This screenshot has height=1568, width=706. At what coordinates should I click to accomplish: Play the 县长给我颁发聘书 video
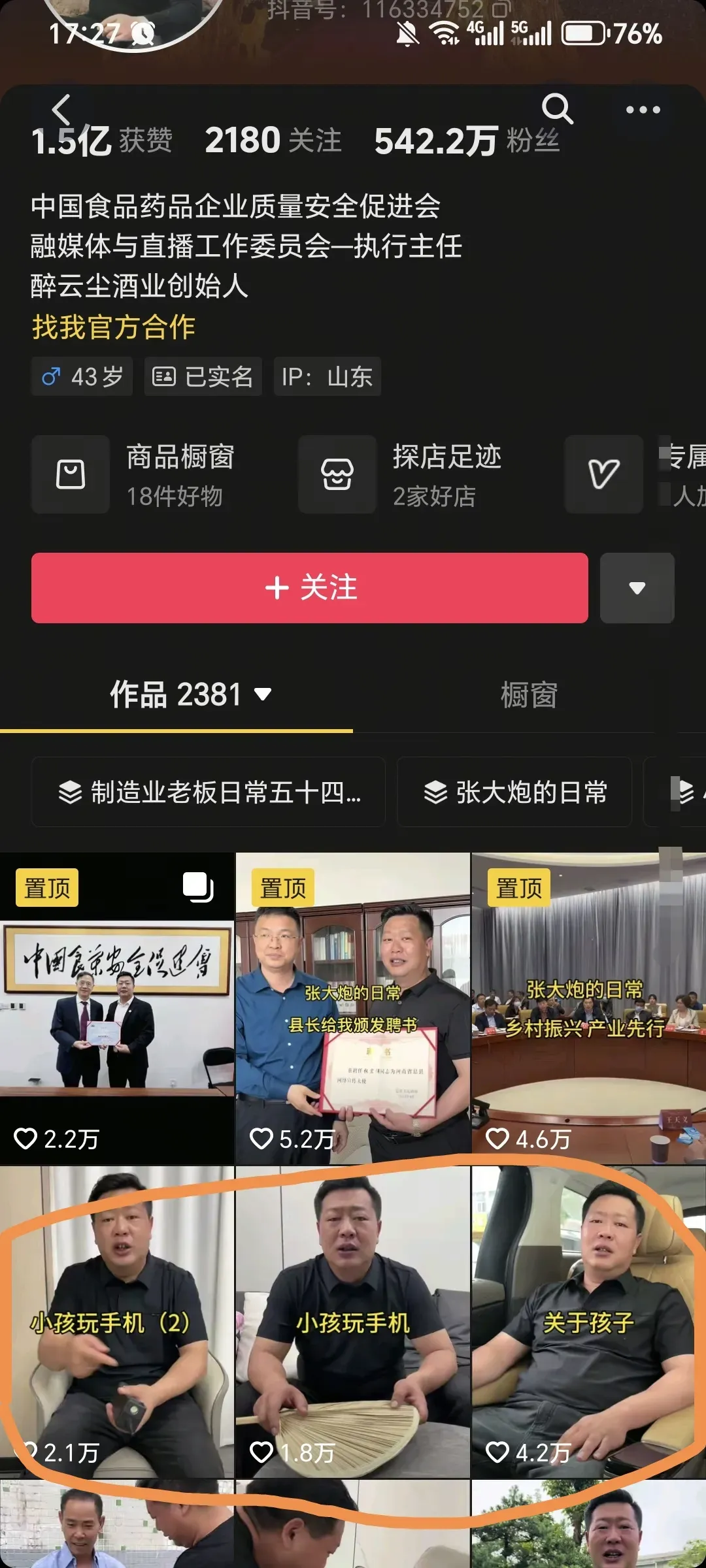coord(353,1008)
